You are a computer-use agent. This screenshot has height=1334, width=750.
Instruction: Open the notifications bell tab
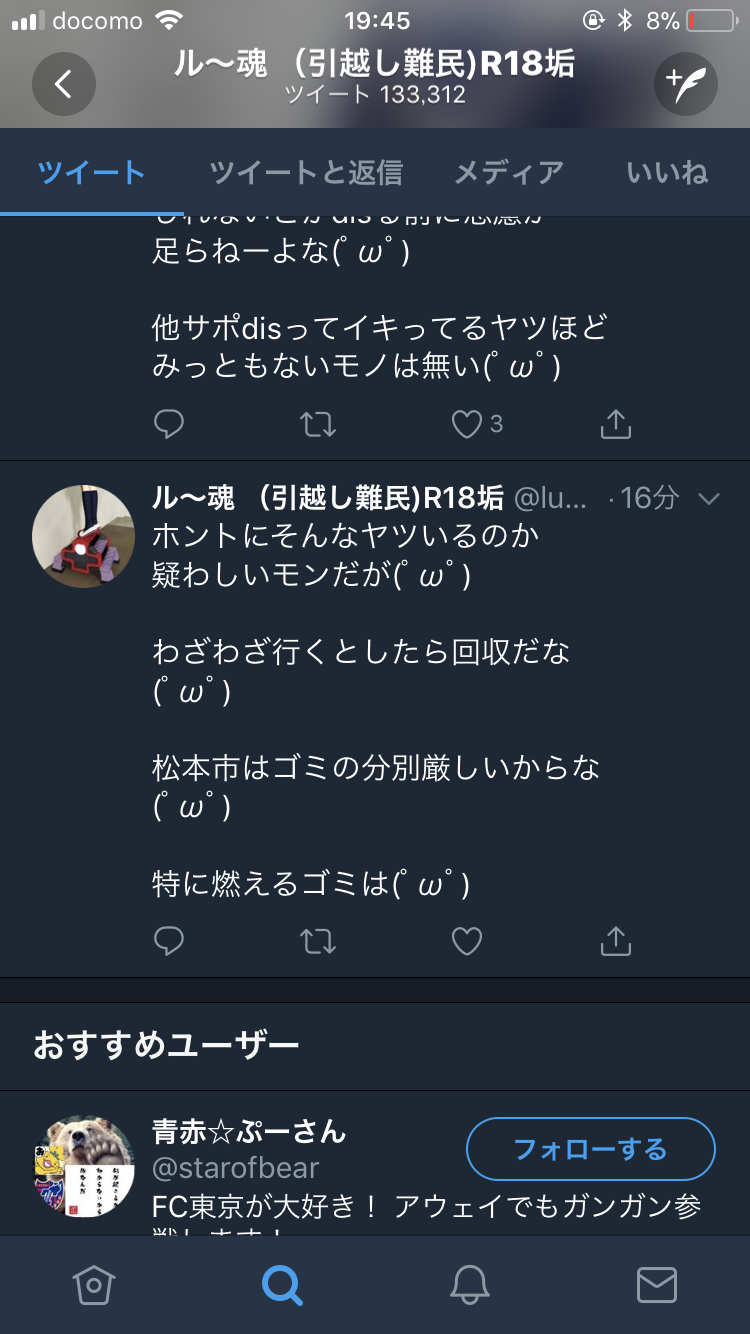469,1285
